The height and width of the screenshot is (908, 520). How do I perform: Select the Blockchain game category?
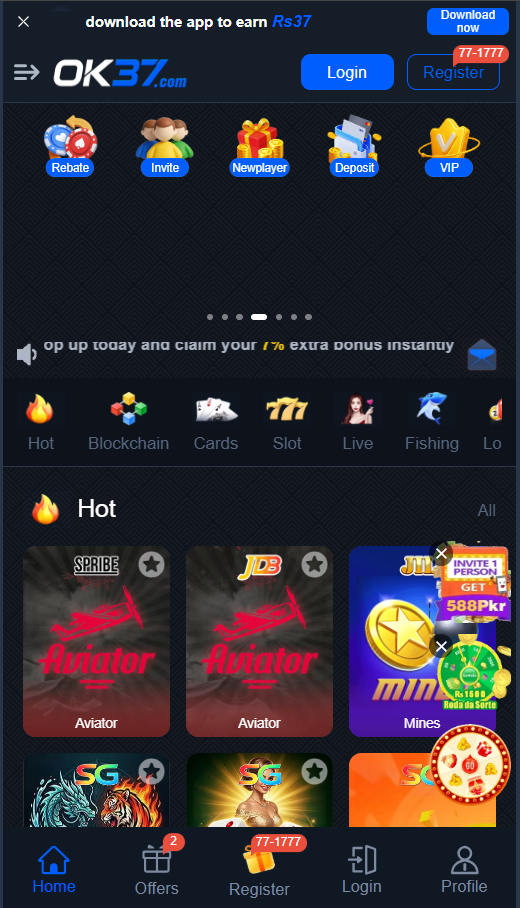(x=129, y=422)
